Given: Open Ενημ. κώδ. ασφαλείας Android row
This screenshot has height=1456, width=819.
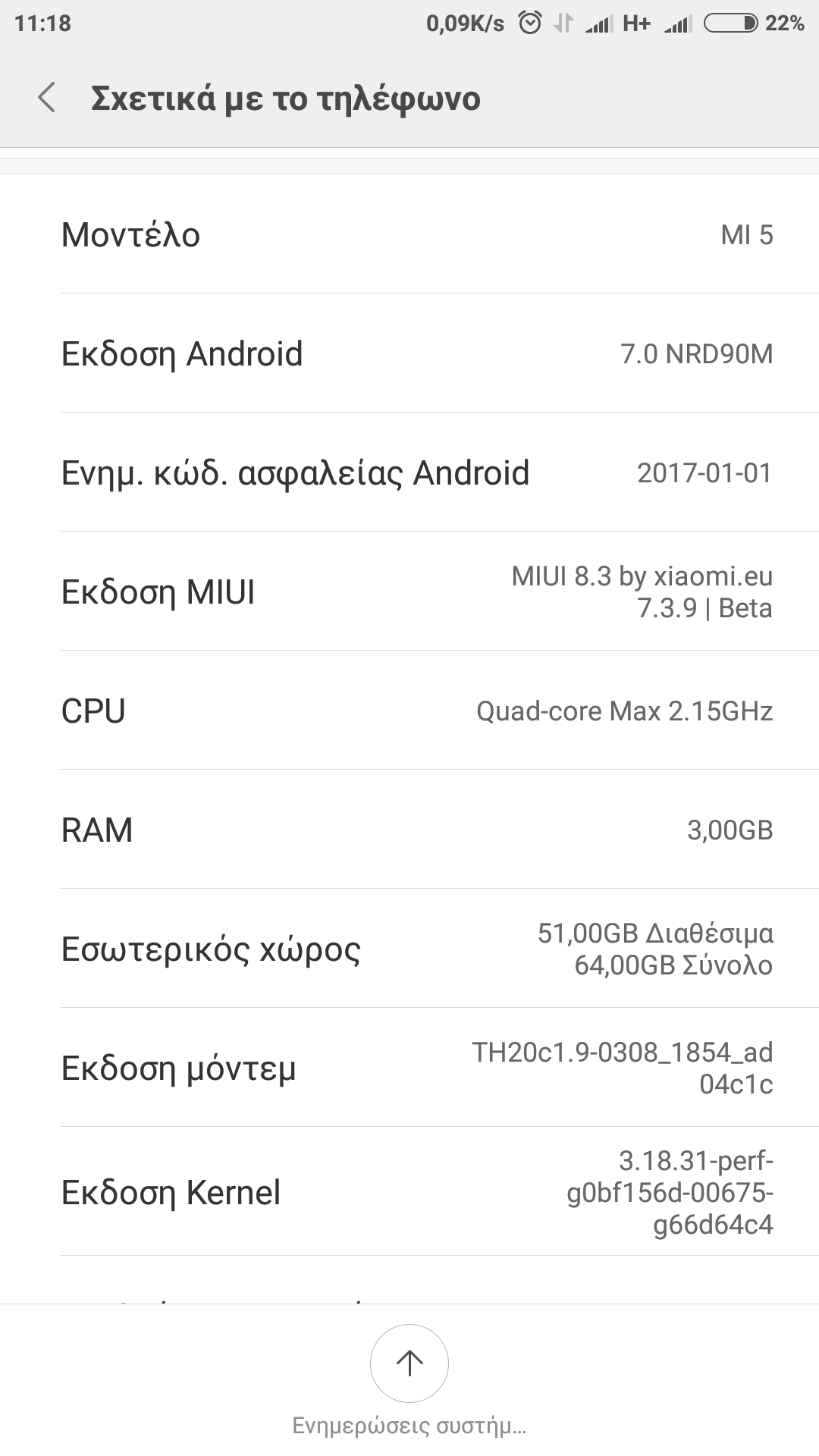Looking at the screenshot, I should (409, 473).
